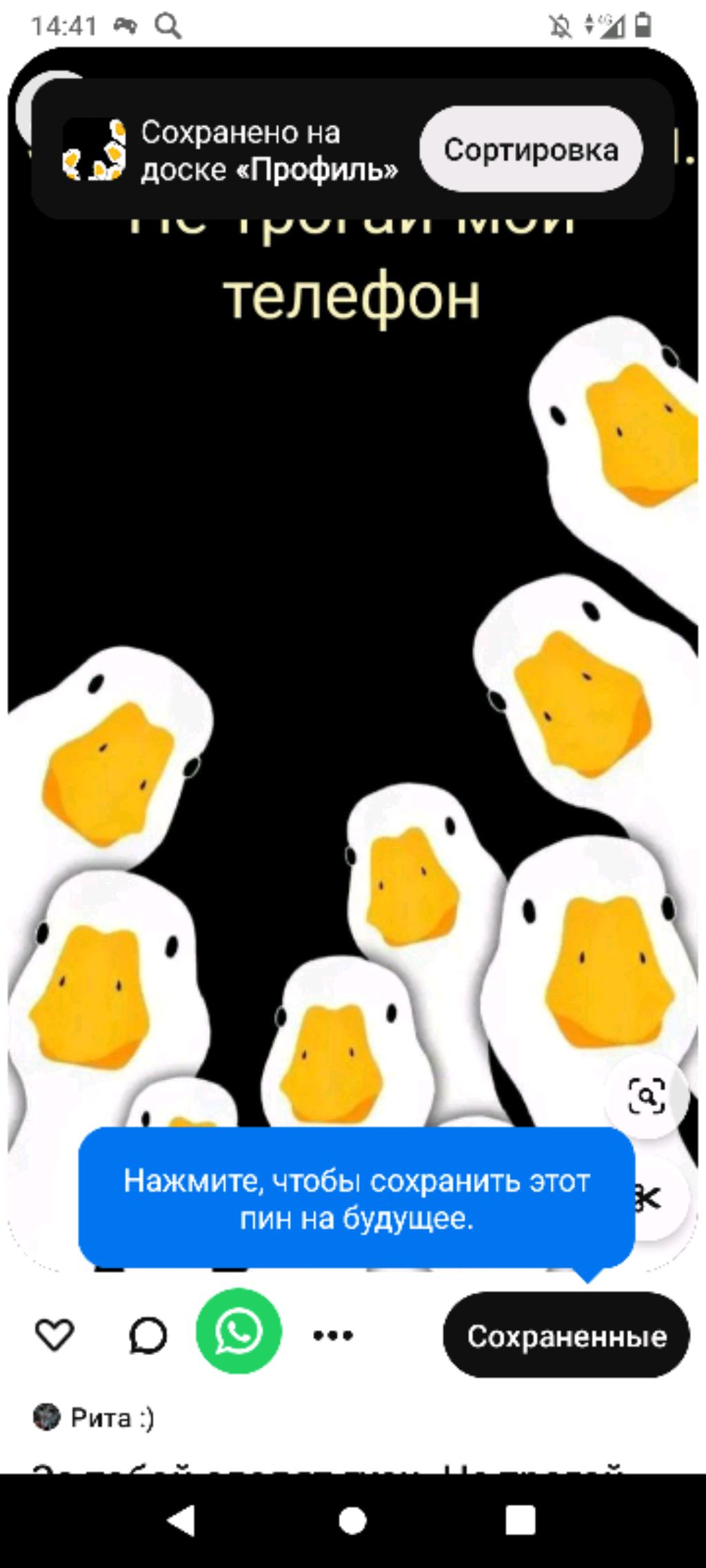This screenshot has width=706, height=1568.
Task: Open the three-dot overflow menu
Action: (x=333, y=1335)
